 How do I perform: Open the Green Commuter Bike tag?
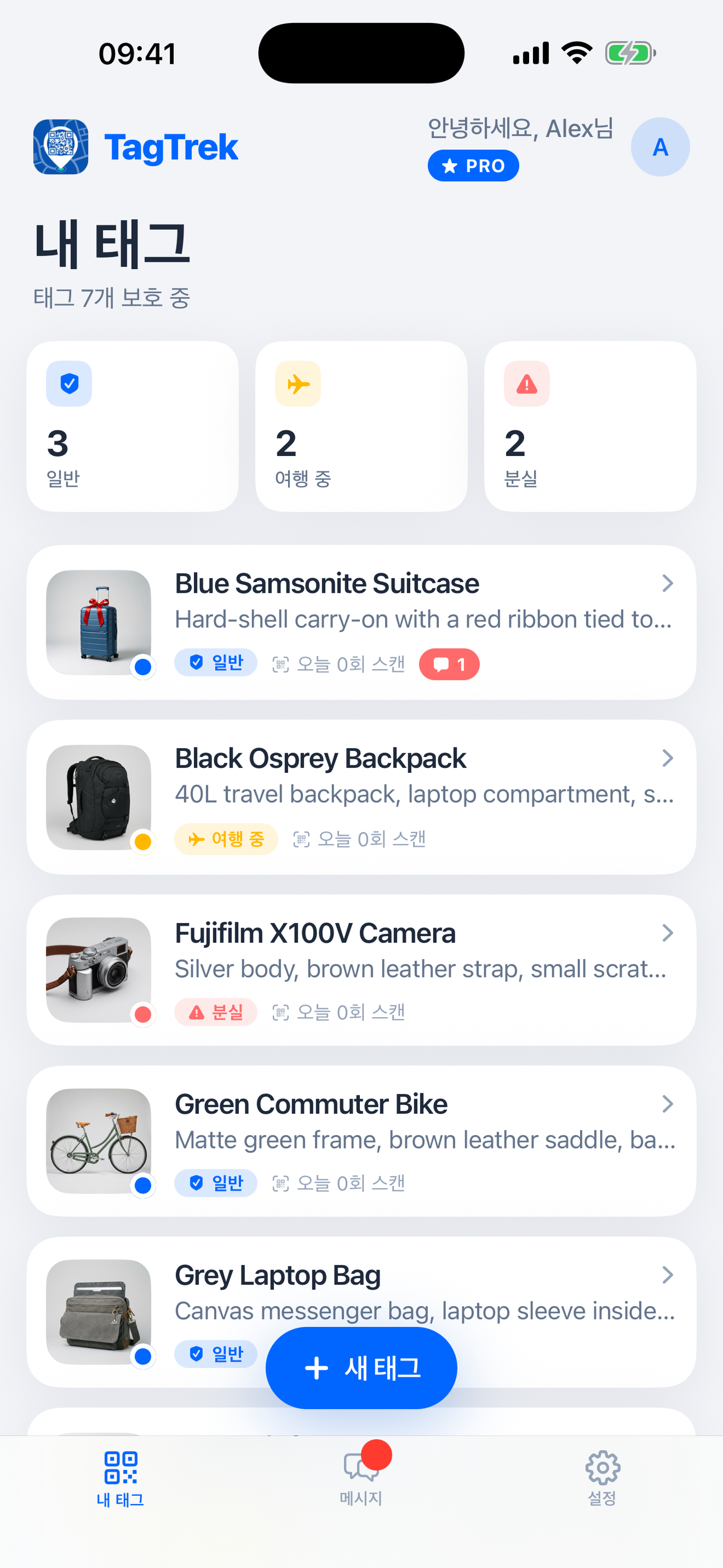tap(361, 1141)
